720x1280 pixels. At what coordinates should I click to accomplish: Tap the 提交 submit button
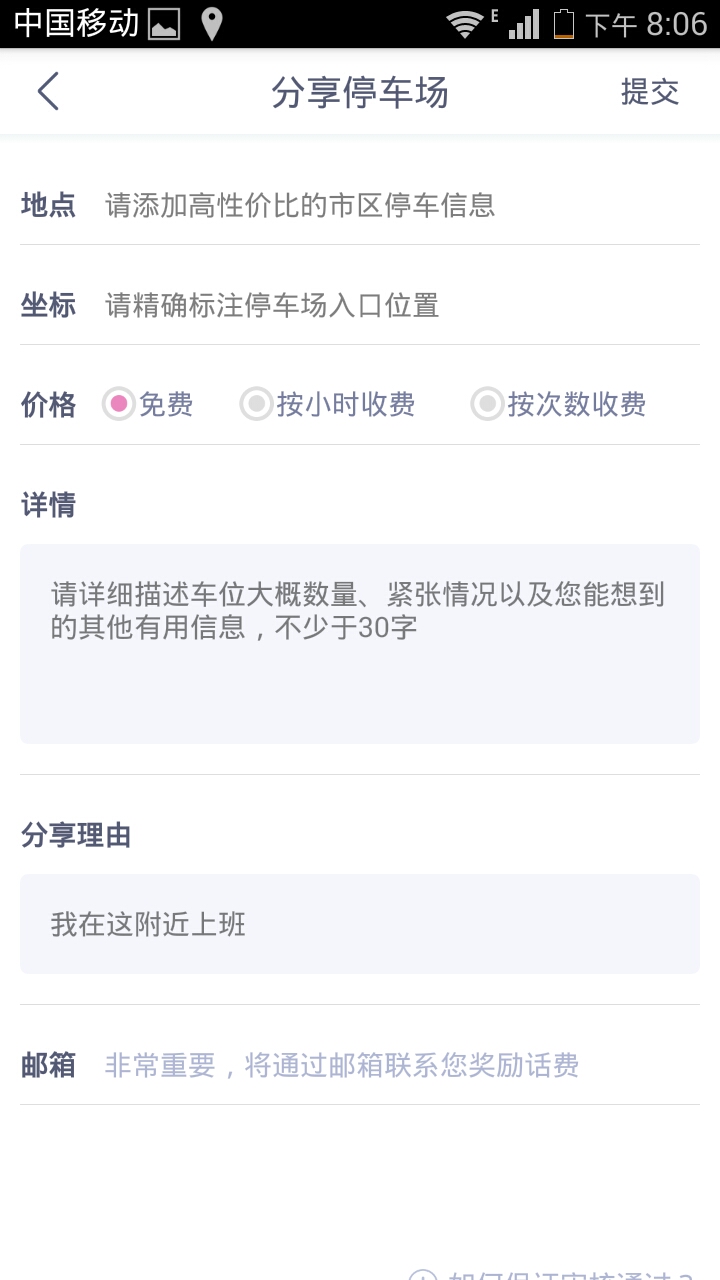coord(651,91)
